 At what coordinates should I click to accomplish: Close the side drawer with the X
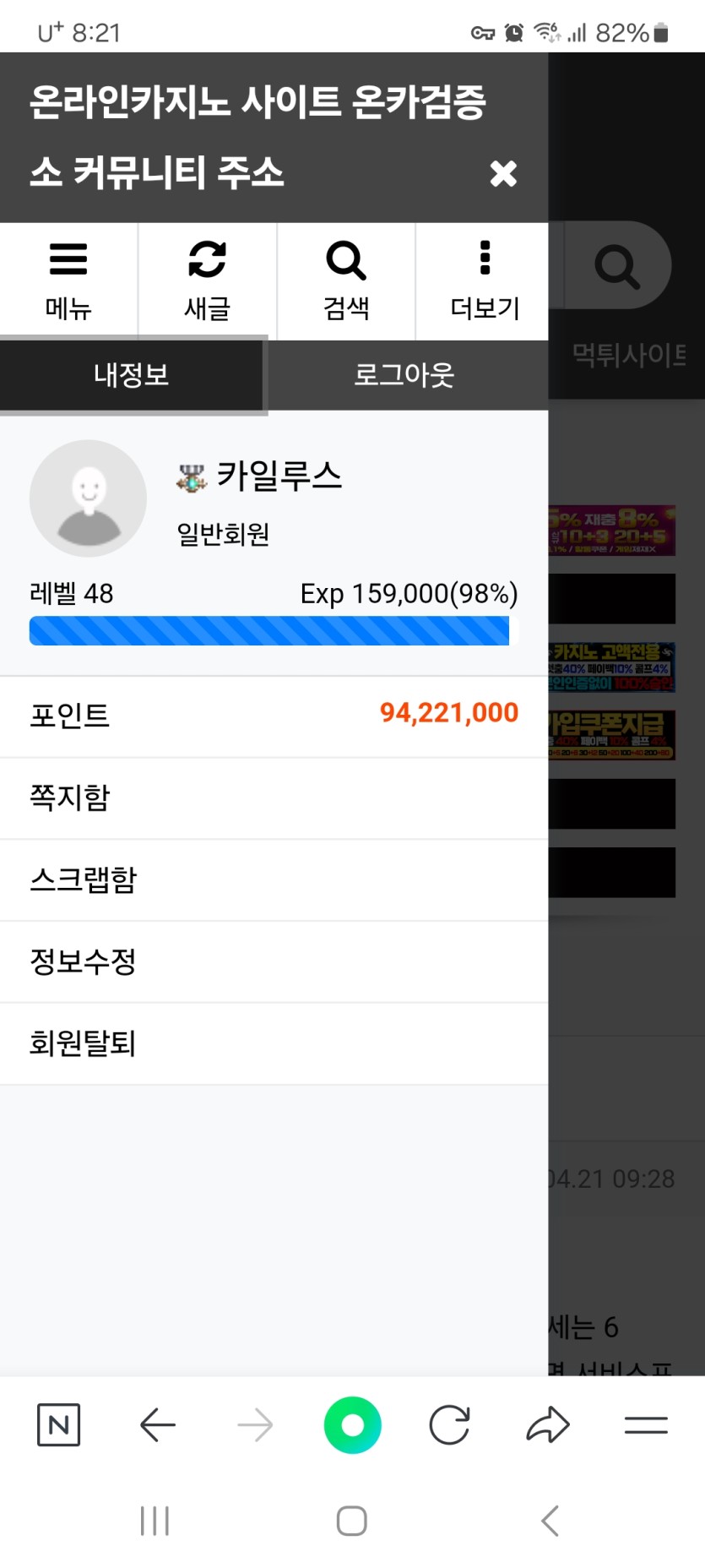pos(503,174)
